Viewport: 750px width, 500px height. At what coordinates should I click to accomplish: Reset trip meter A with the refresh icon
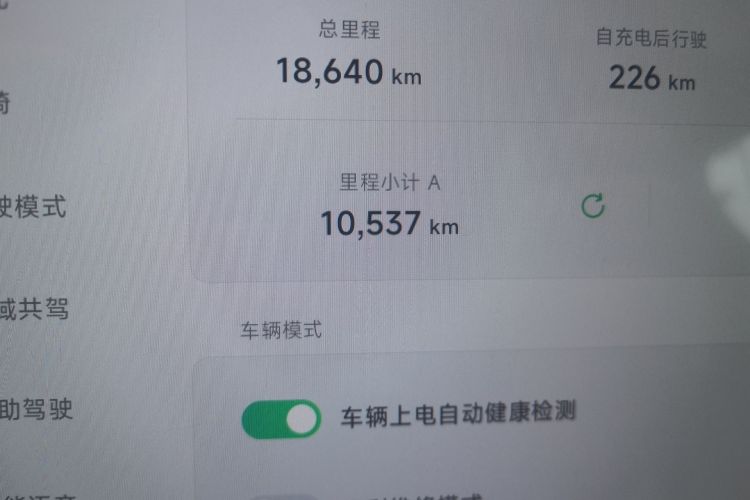coord(593,207)
